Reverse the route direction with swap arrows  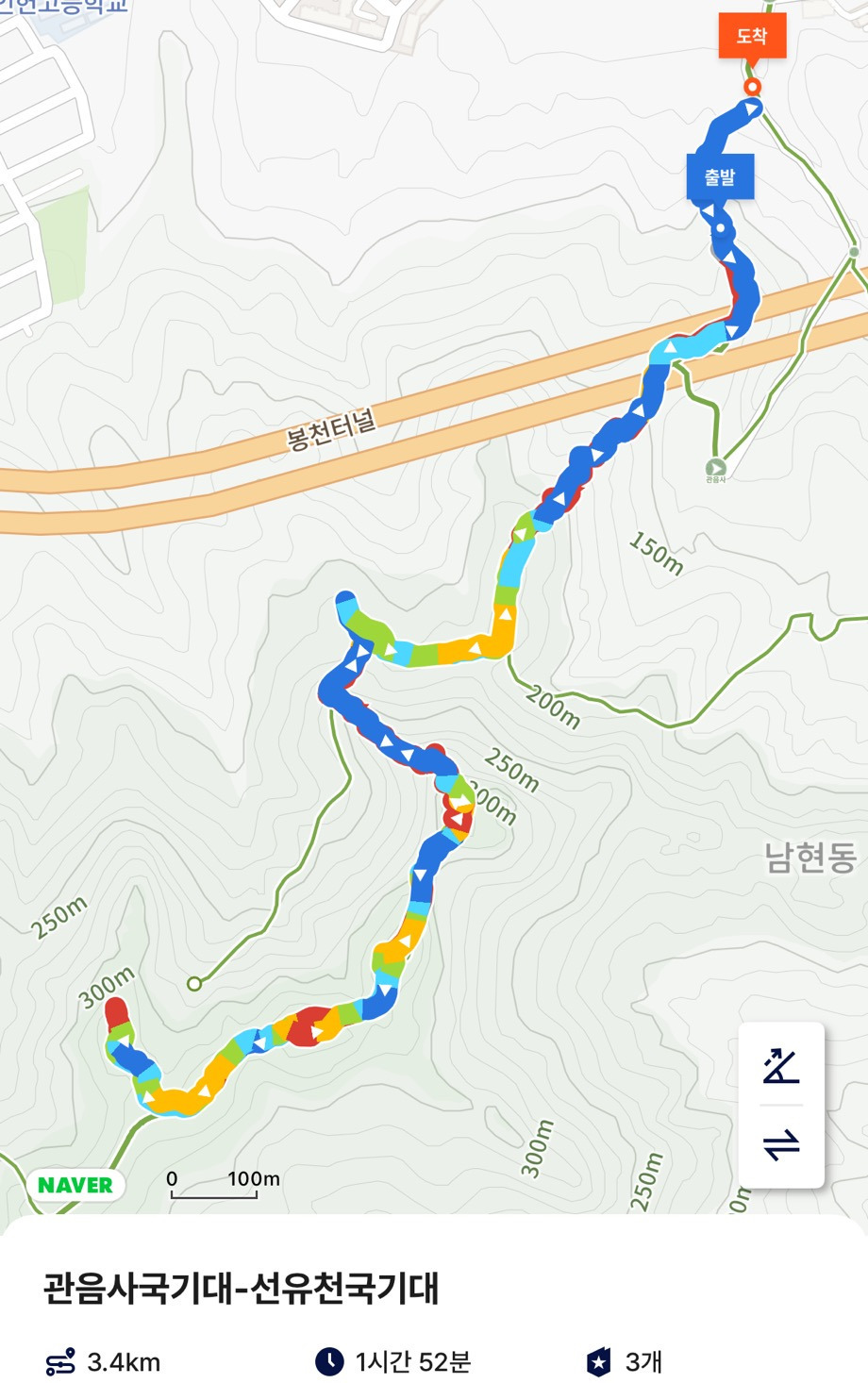tap(781, 1145)
